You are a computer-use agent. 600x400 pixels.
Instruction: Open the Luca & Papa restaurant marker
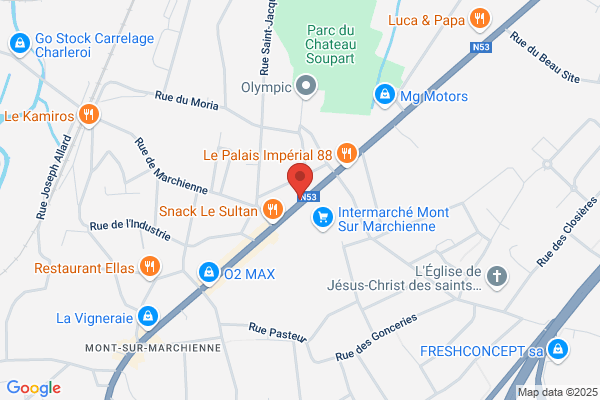coord(480,19)
